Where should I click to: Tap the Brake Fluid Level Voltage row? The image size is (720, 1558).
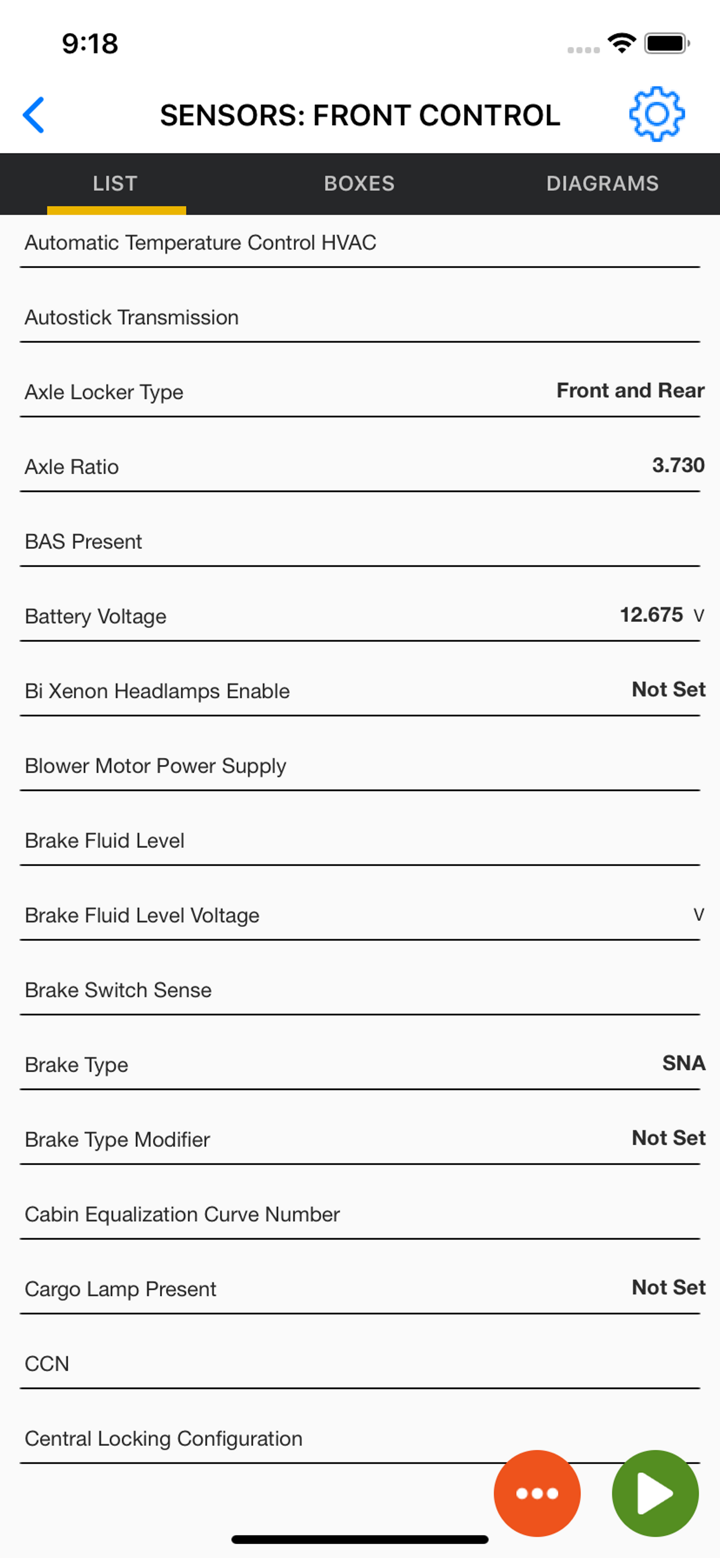point(360,915)
